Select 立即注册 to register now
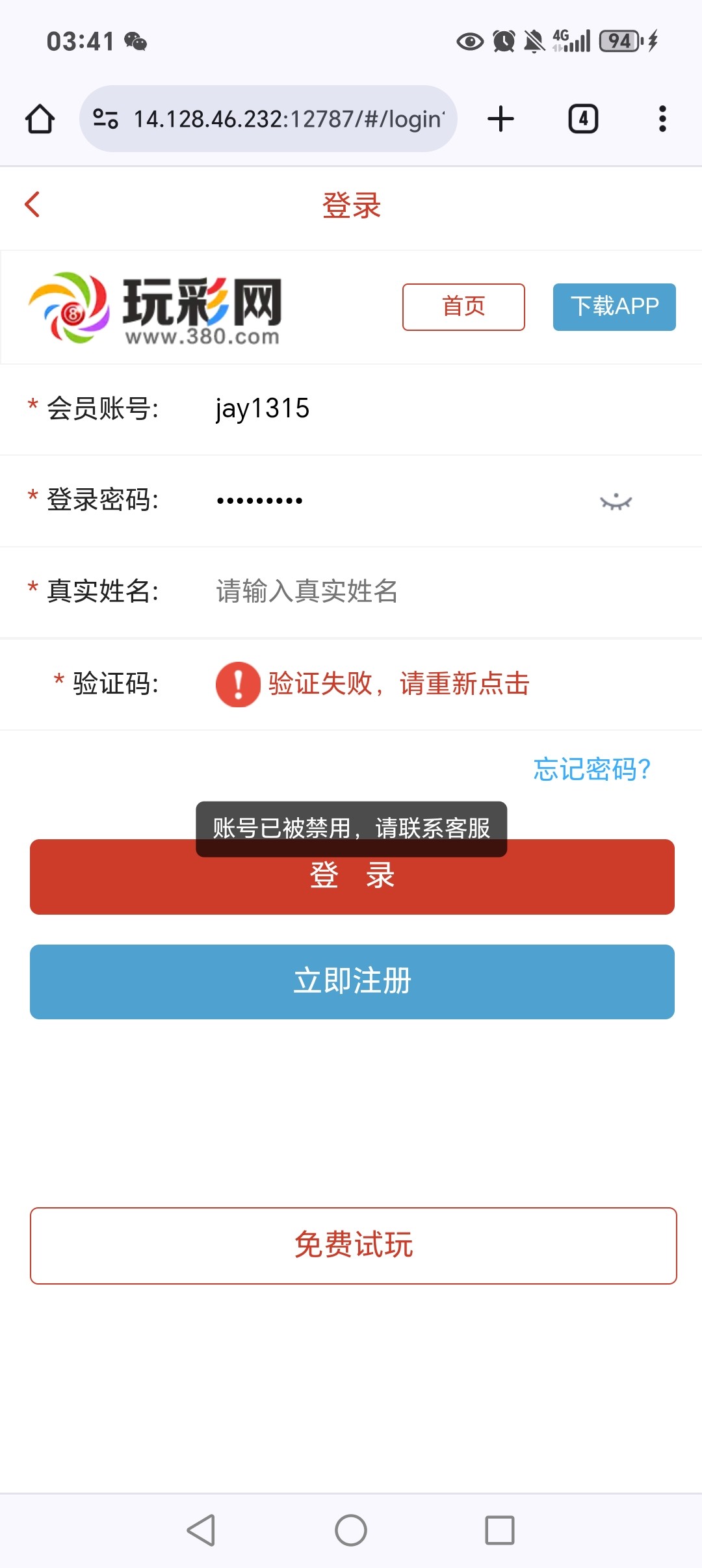702x1568 pixels. (x=352, y=982)
